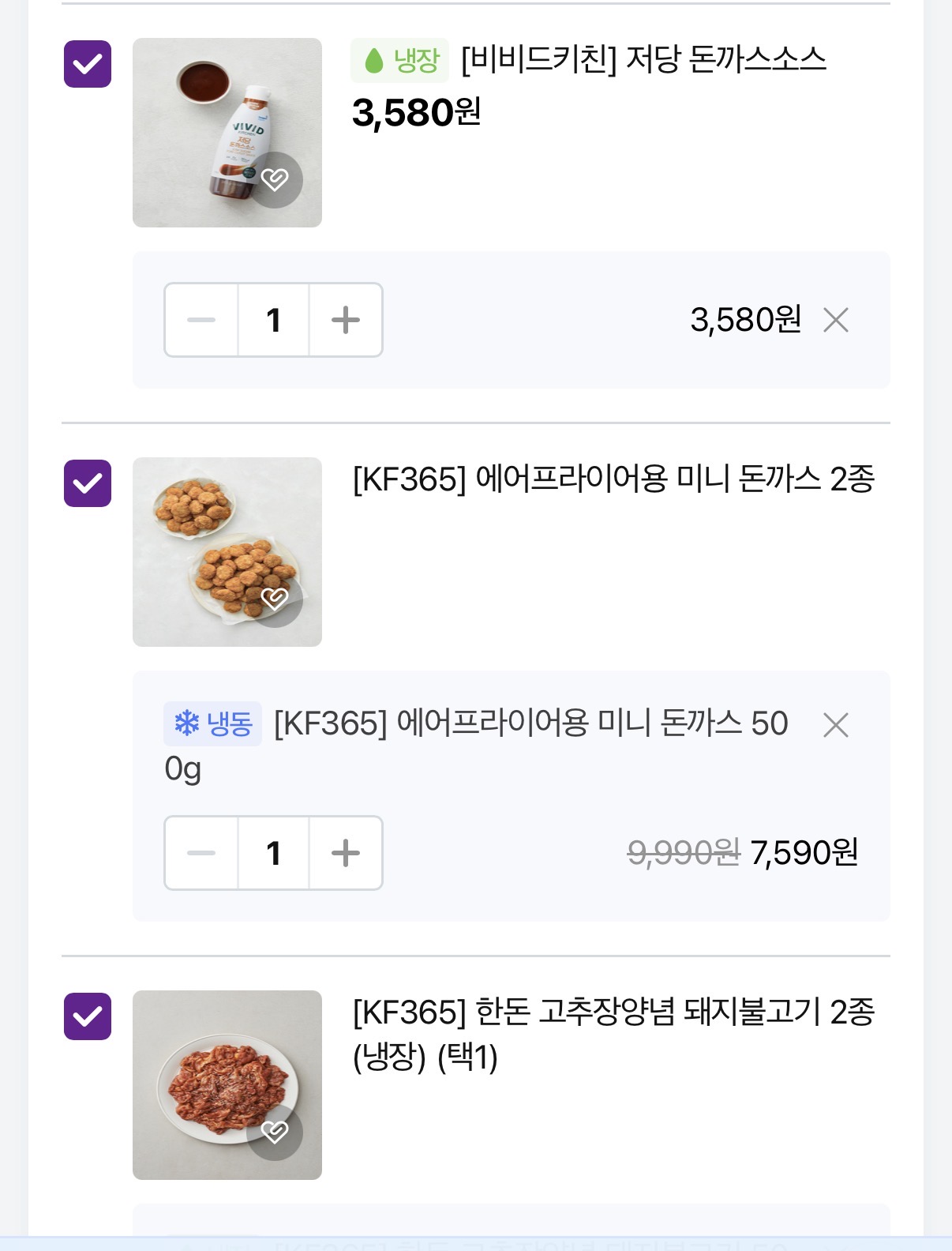
Task: Add 돼지불고기 2종 to wishlist via heart
Action: point(275,1132)
